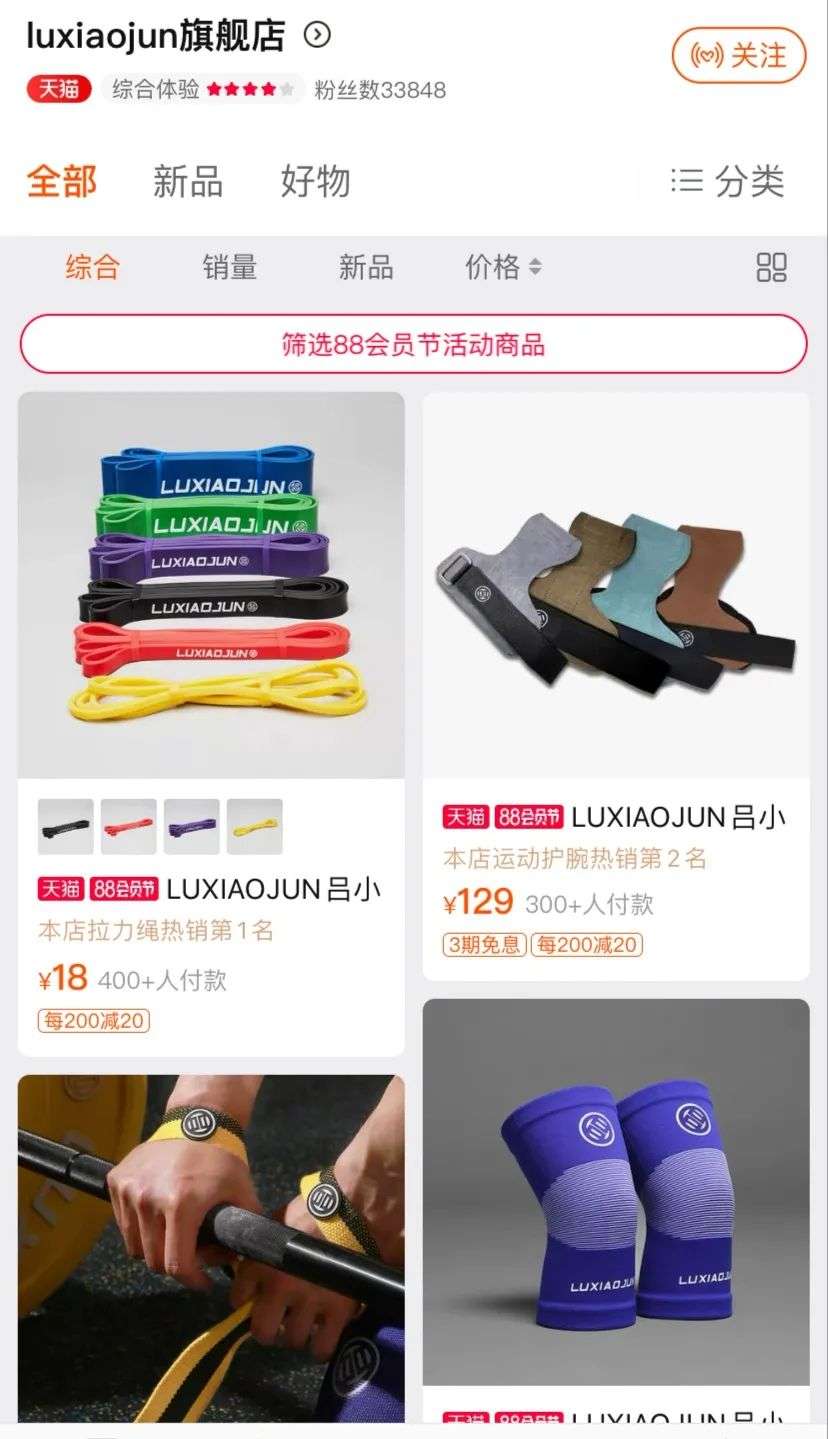Screen dimensions: 828x1439
Task: Open the 分类 category list
Action: (x=728, y=181)
